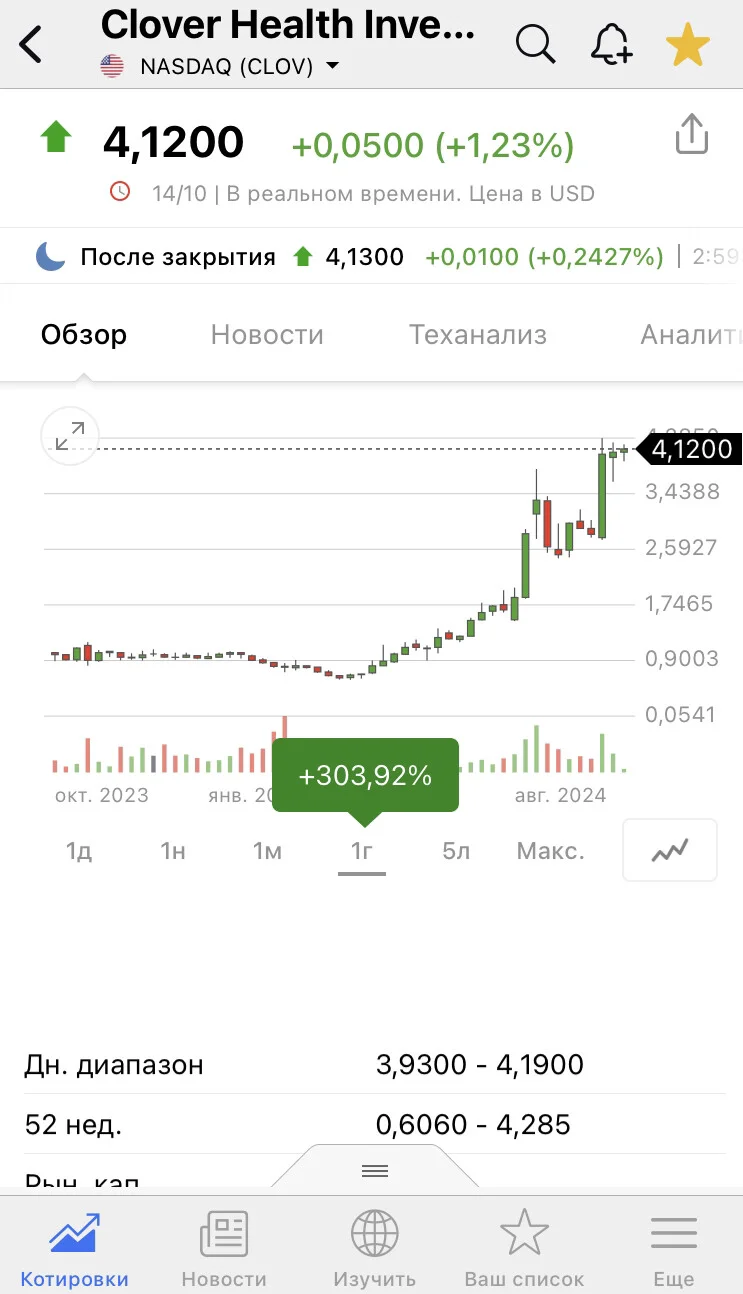This screenshot has width=743, height=1294.
Task: Go back with the top-left arrow
Action: coord(31,45)
